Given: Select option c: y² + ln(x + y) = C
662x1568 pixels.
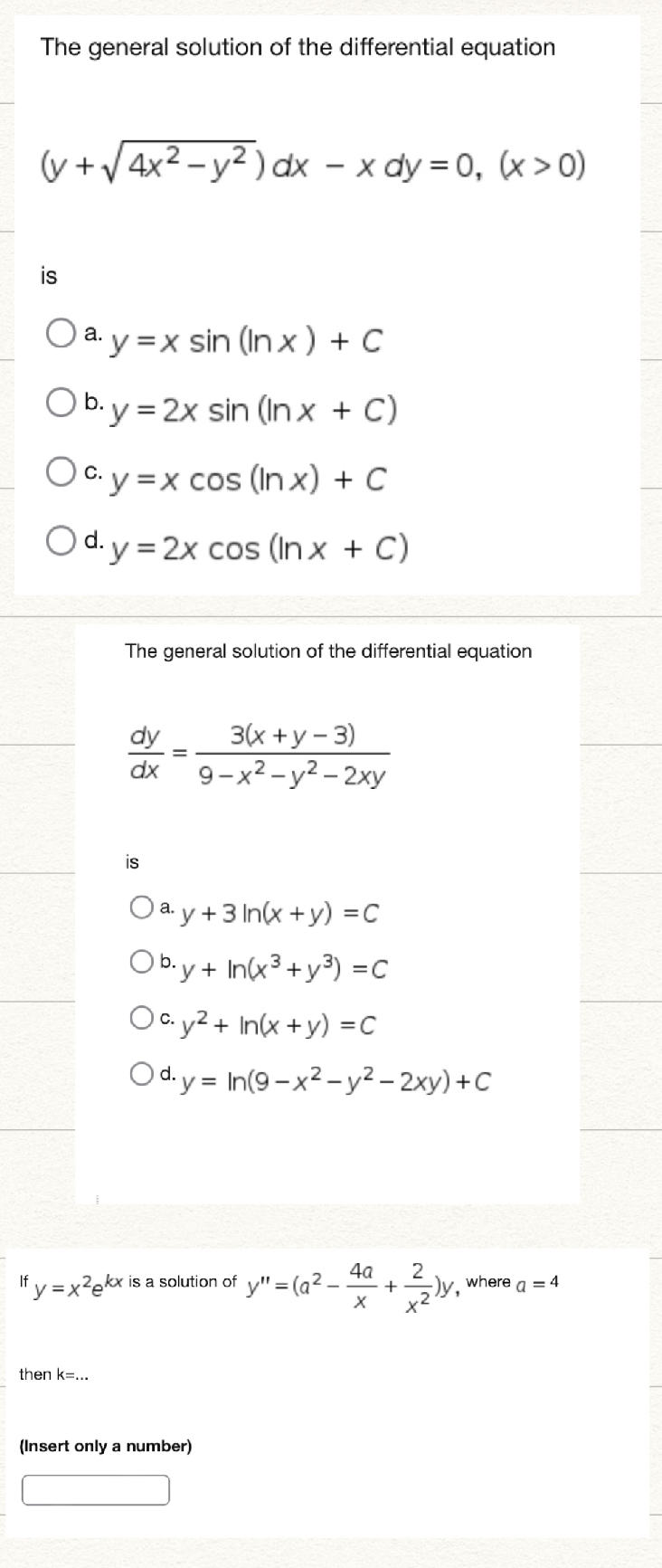Looking at the screenshot, I should (141, 1020).
